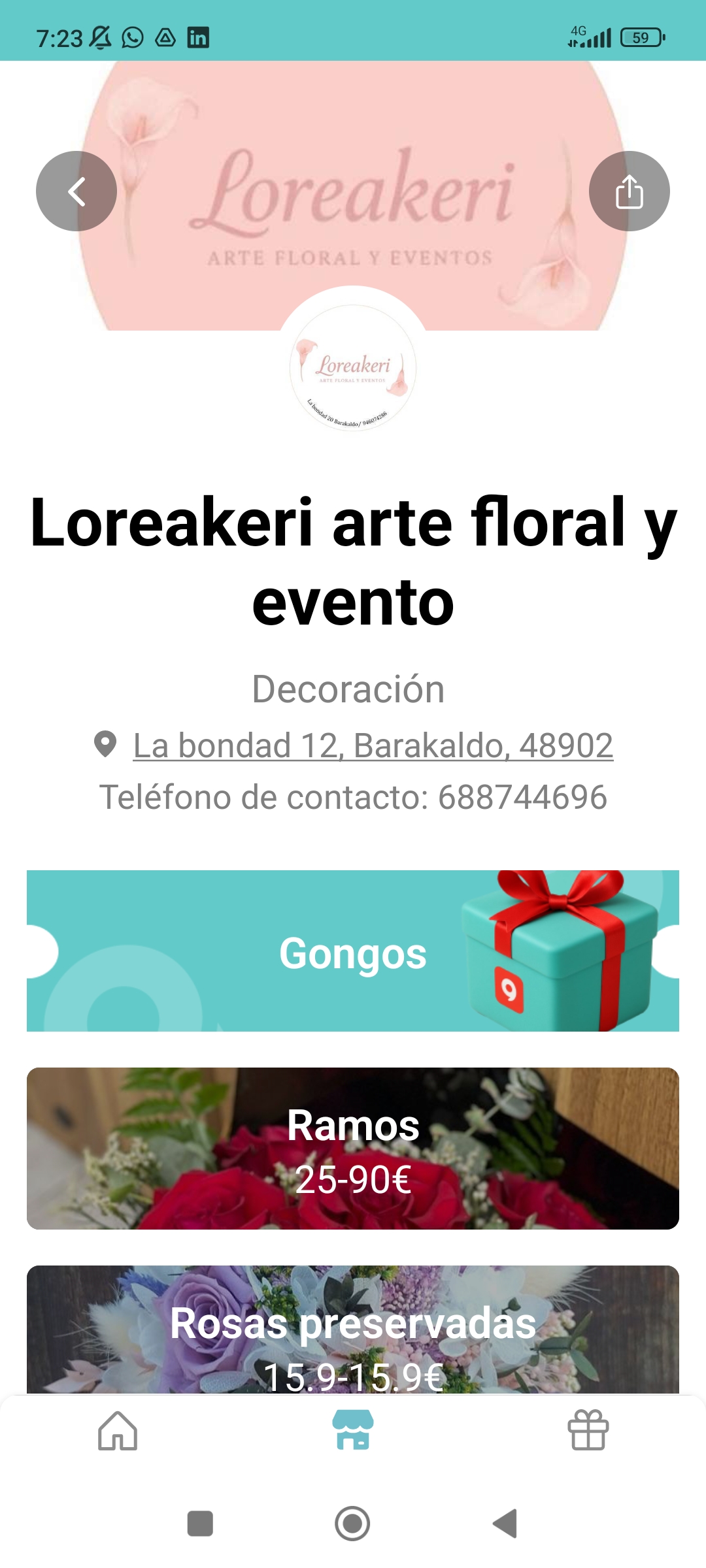Open the Gongos gift banner
The width and height of the screenshot is (706, 1568).
353,951
